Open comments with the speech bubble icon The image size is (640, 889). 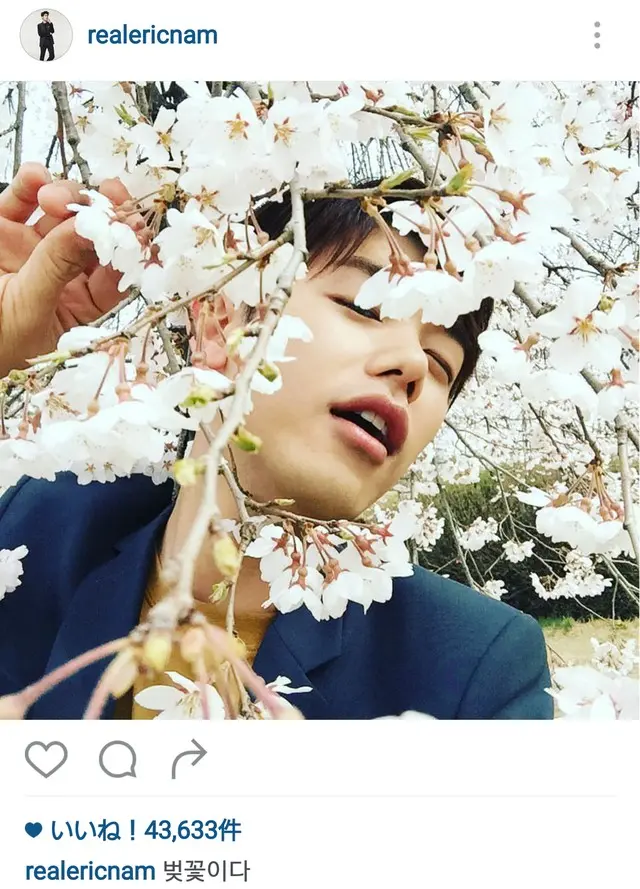point(117,760)
